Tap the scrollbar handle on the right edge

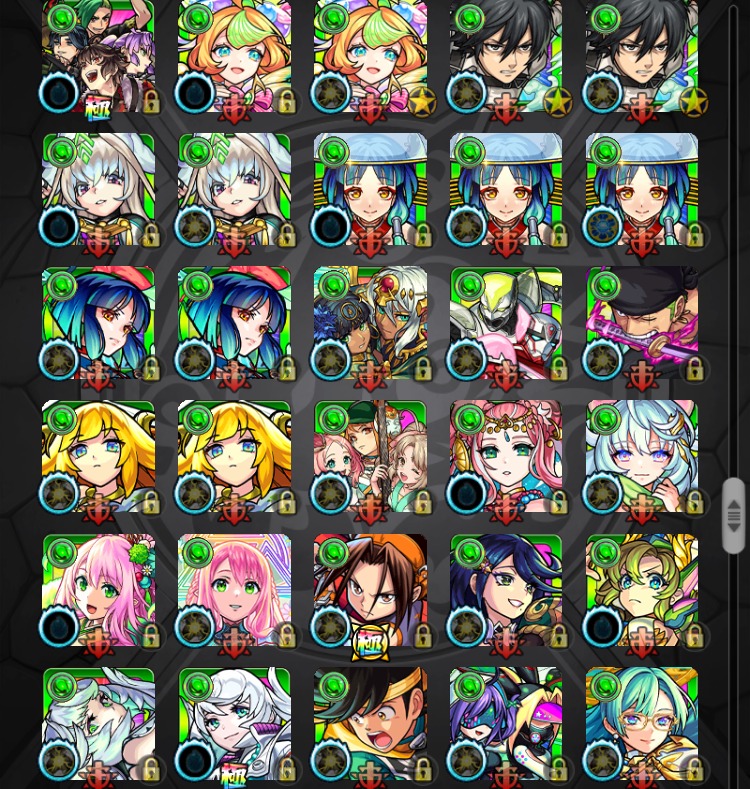tap(734, 516)
